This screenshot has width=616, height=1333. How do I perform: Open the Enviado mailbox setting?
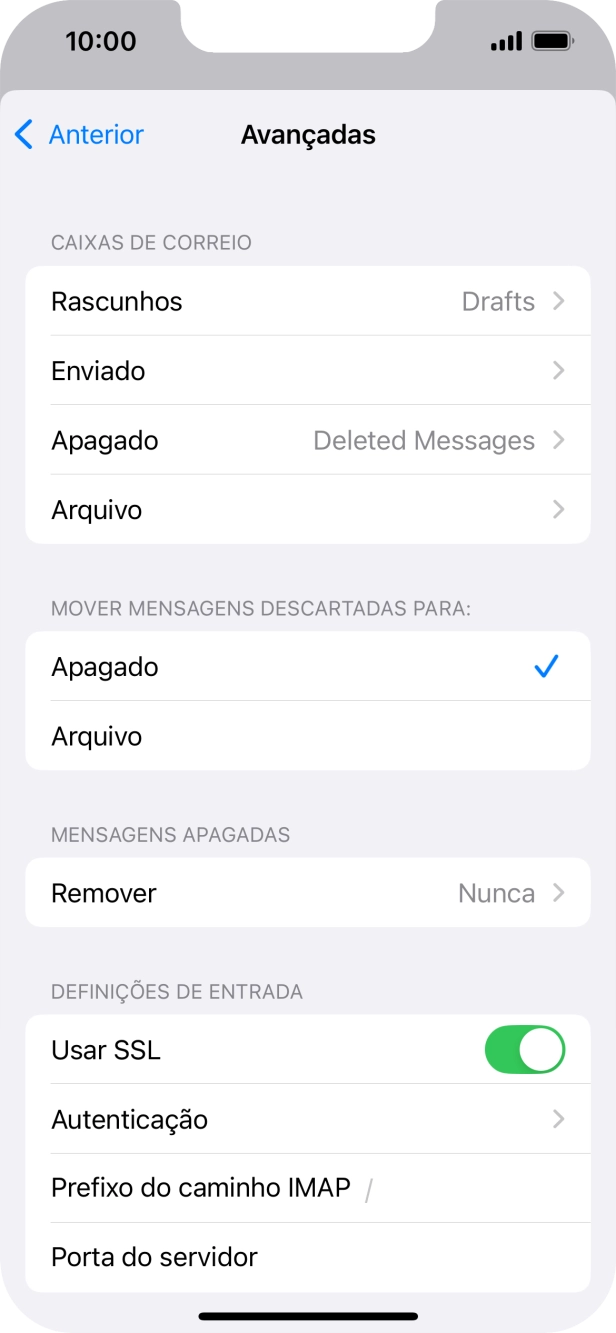coord(307,371)
